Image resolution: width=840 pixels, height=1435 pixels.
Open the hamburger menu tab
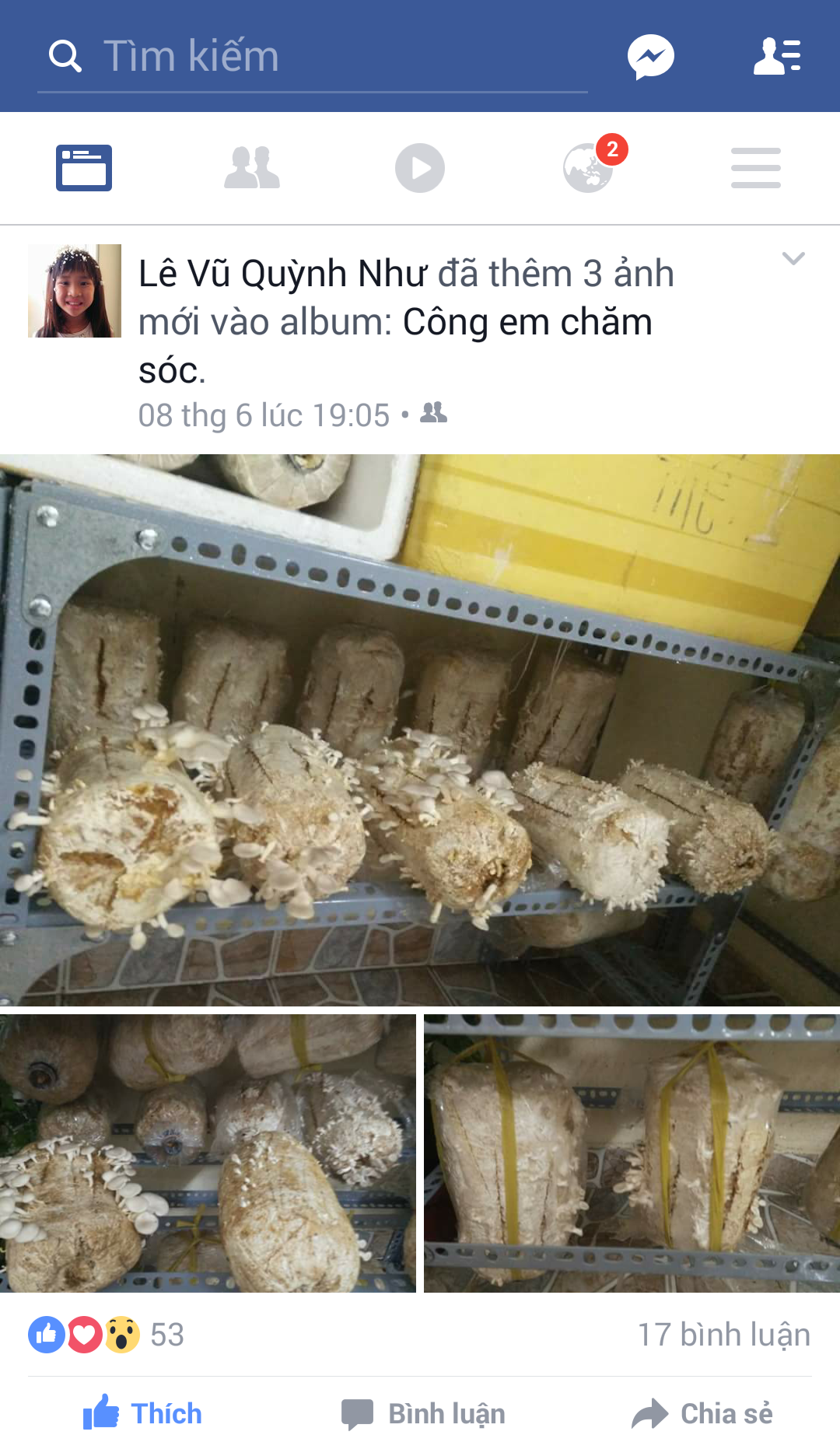tap(756, 168)
